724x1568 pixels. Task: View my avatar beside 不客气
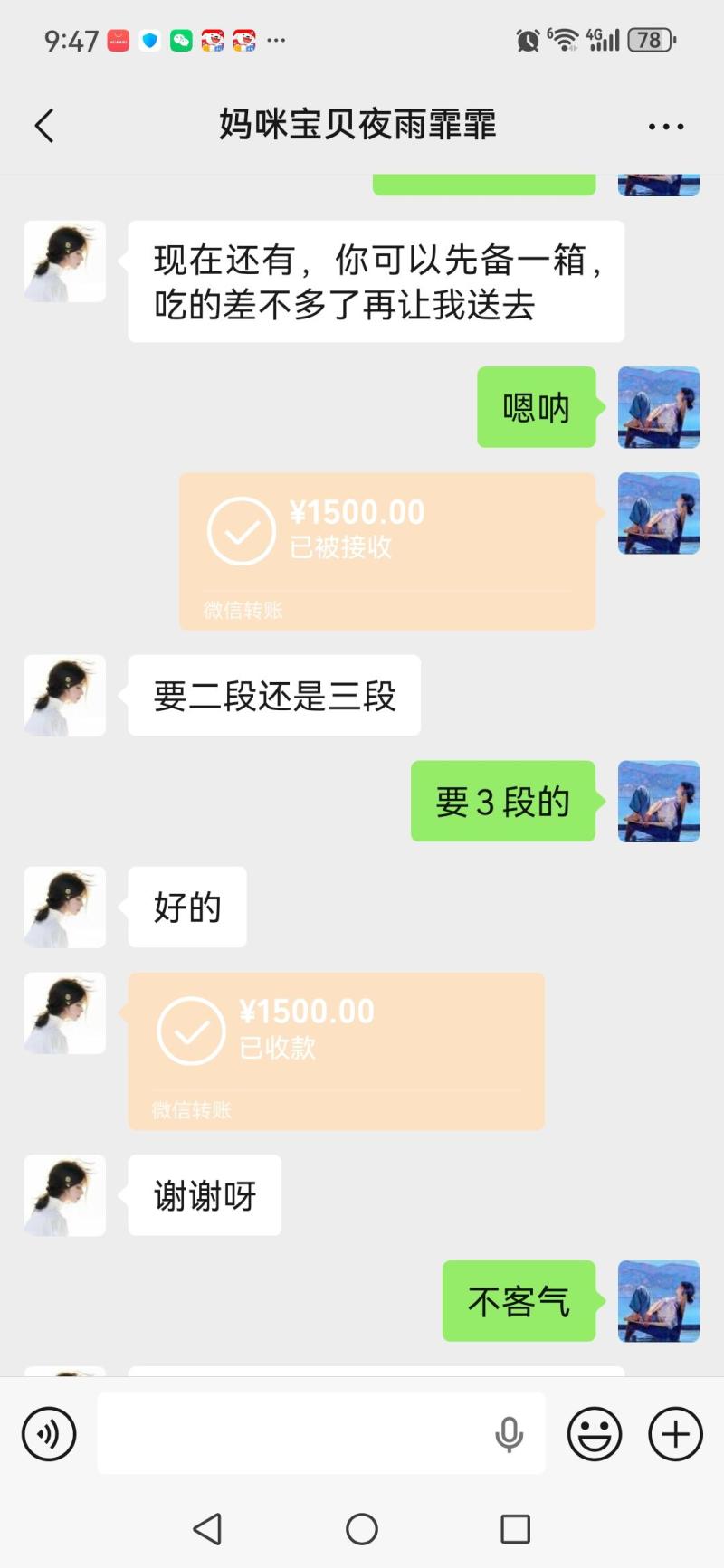click(659, 1300)
